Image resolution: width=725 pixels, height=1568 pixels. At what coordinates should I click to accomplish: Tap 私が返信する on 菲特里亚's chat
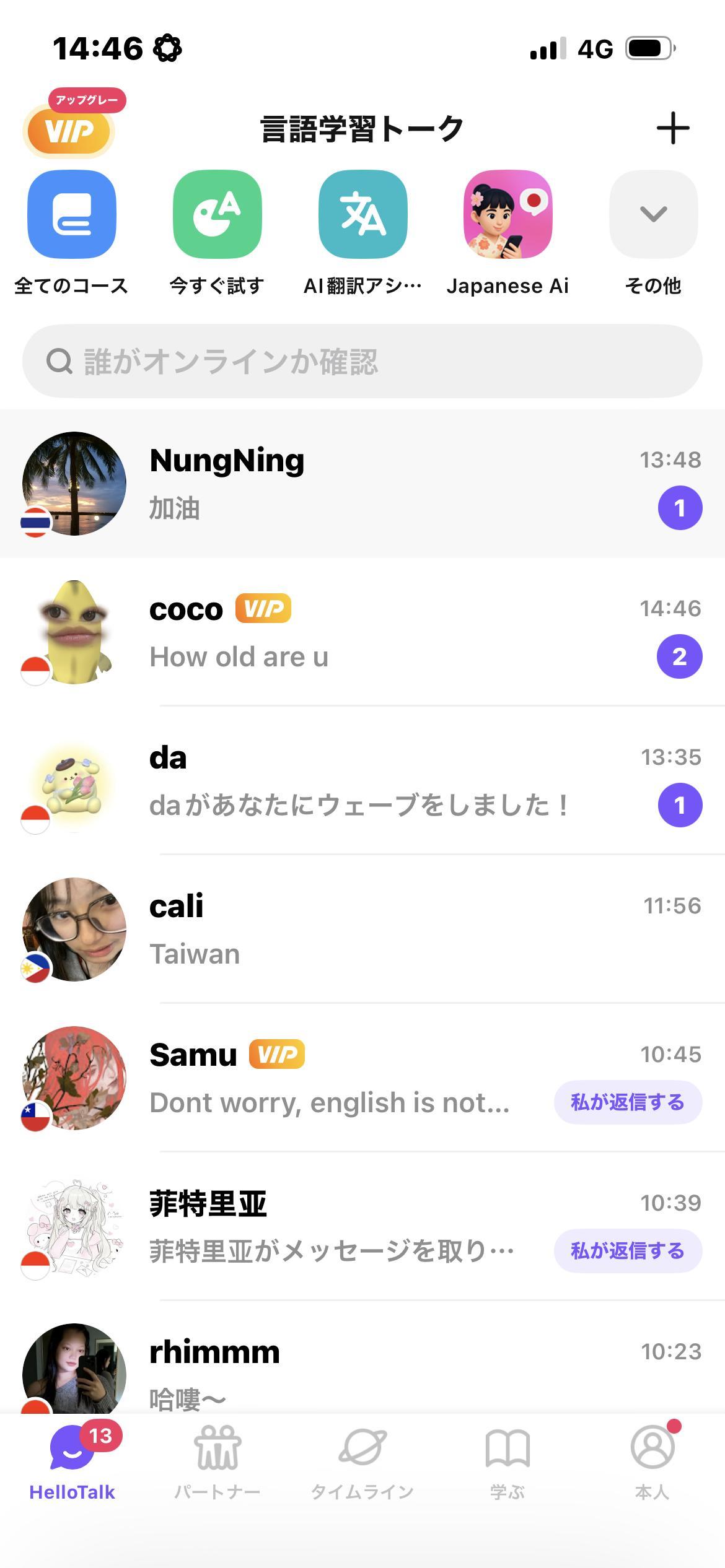pyautogui.click(x=627, y=1252)
